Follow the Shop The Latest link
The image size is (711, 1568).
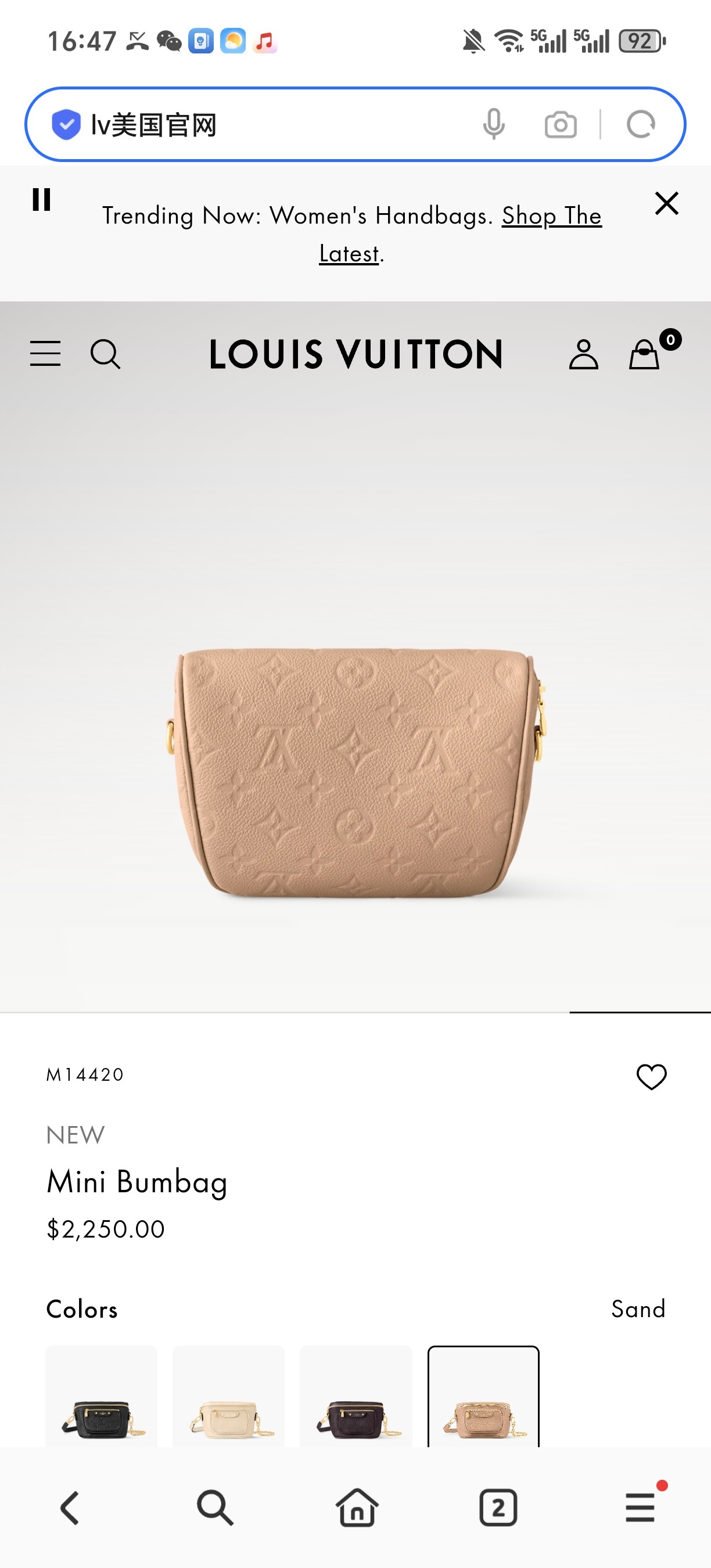pyautogui.click(x=461, y=235)
